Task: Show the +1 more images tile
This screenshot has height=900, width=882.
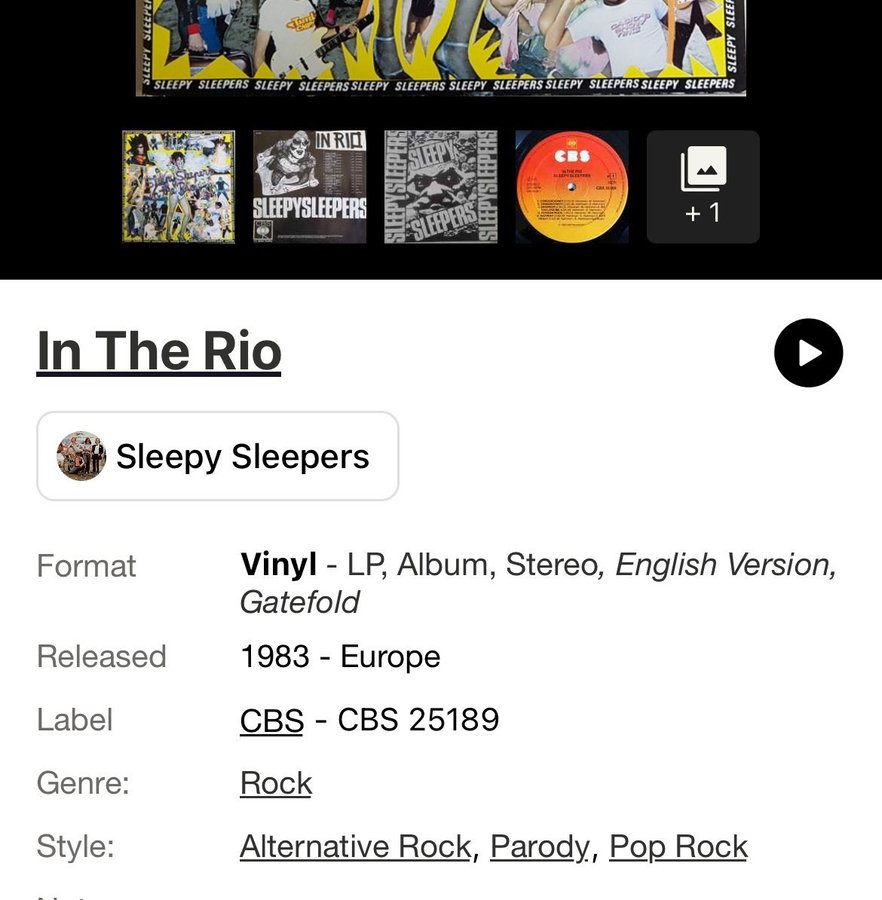Action: (x=703, y=187)
